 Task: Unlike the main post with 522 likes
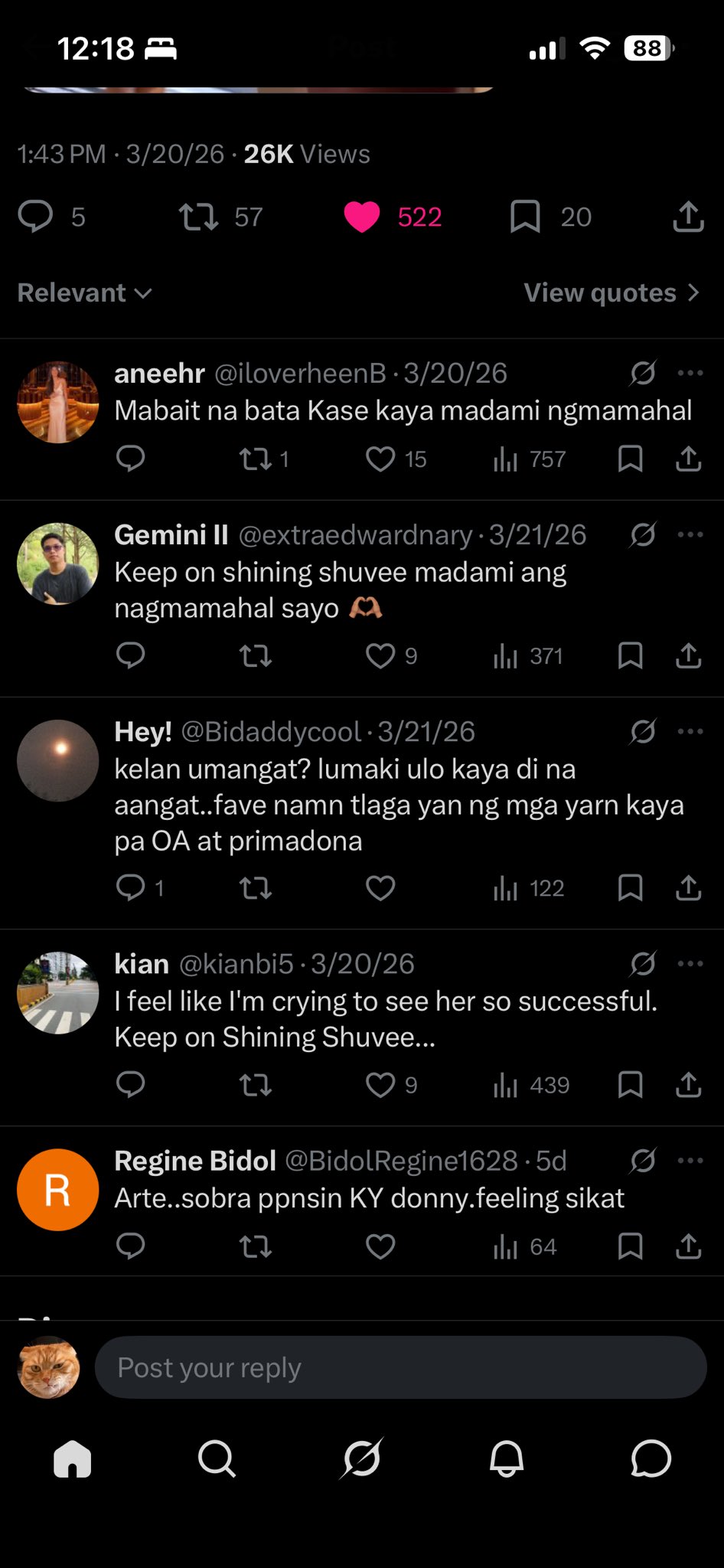tap(362, 217)
